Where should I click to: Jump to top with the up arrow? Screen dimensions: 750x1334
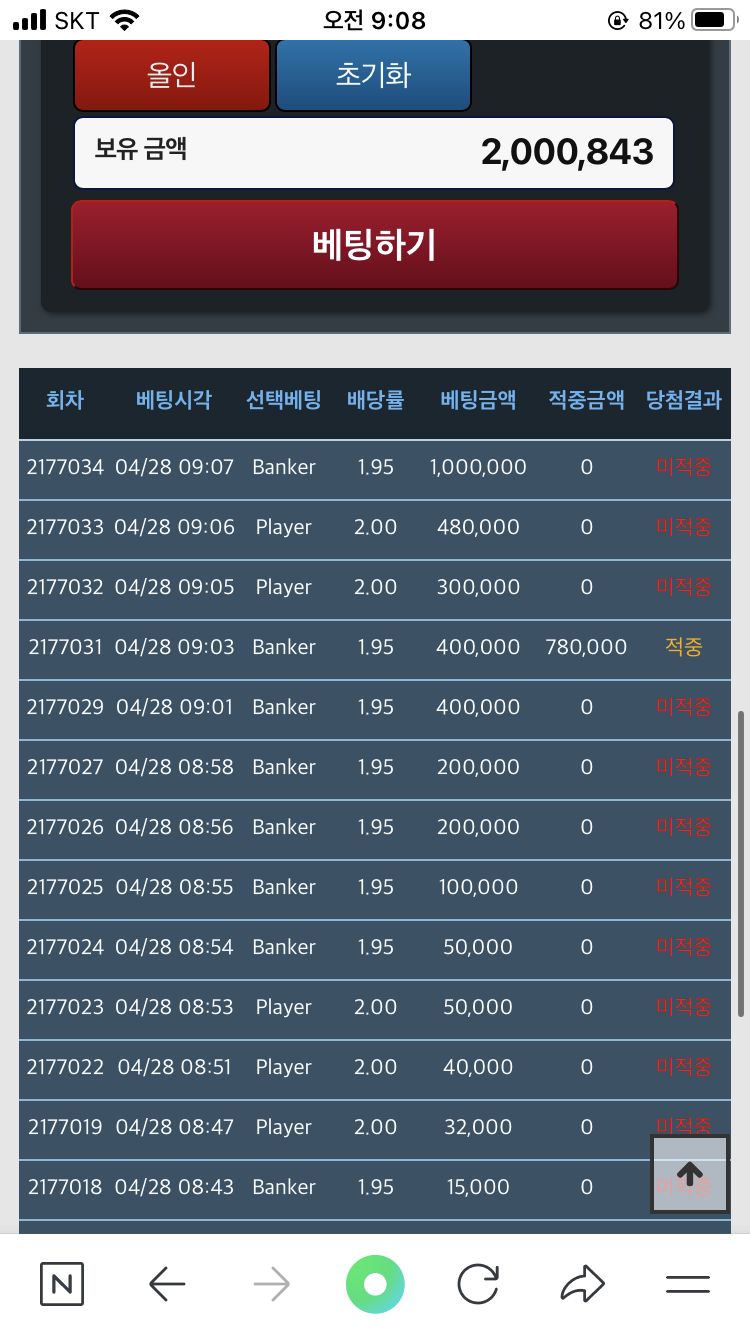690,1174
